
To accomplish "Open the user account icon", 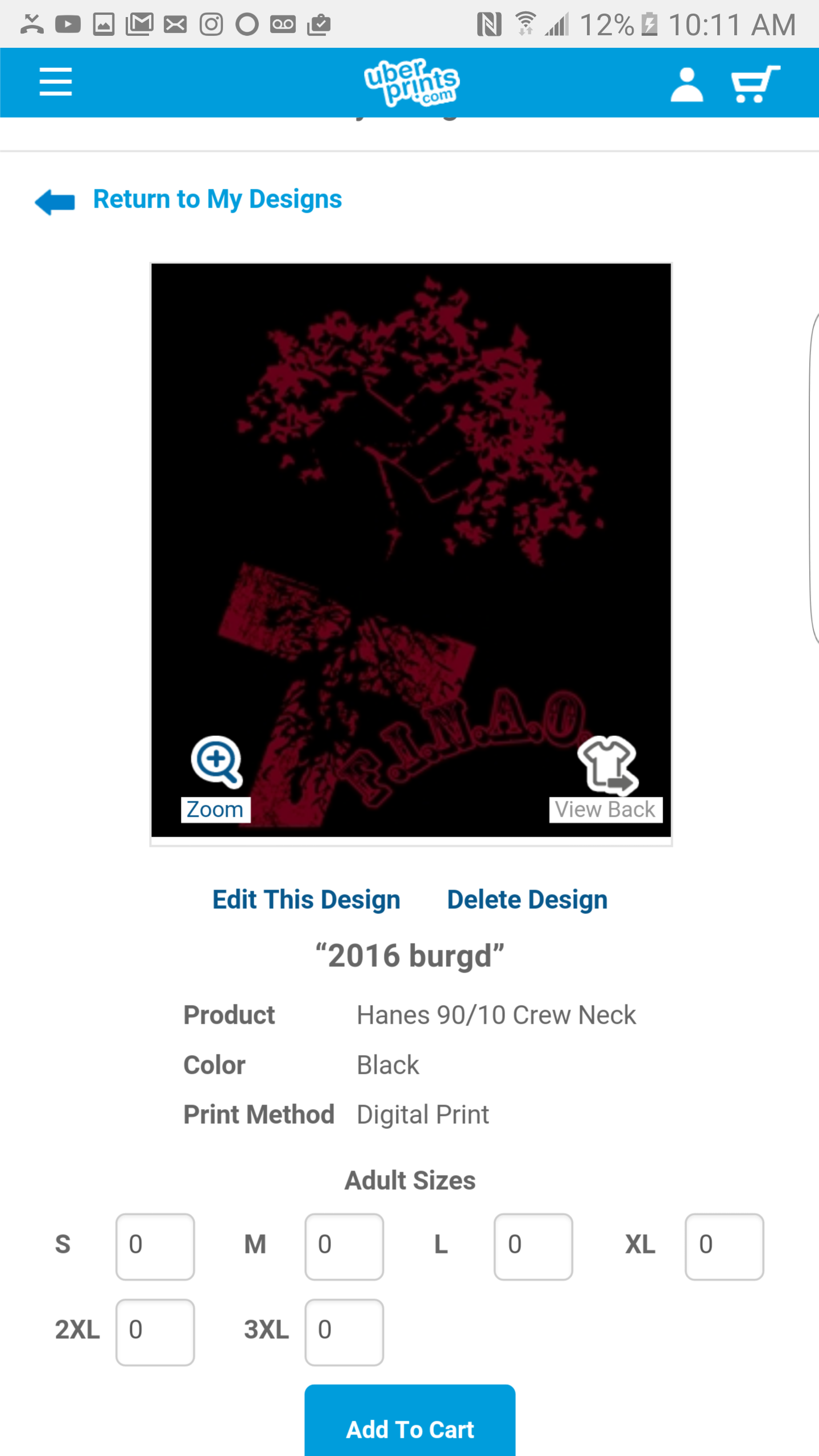I will pos(686,85).
